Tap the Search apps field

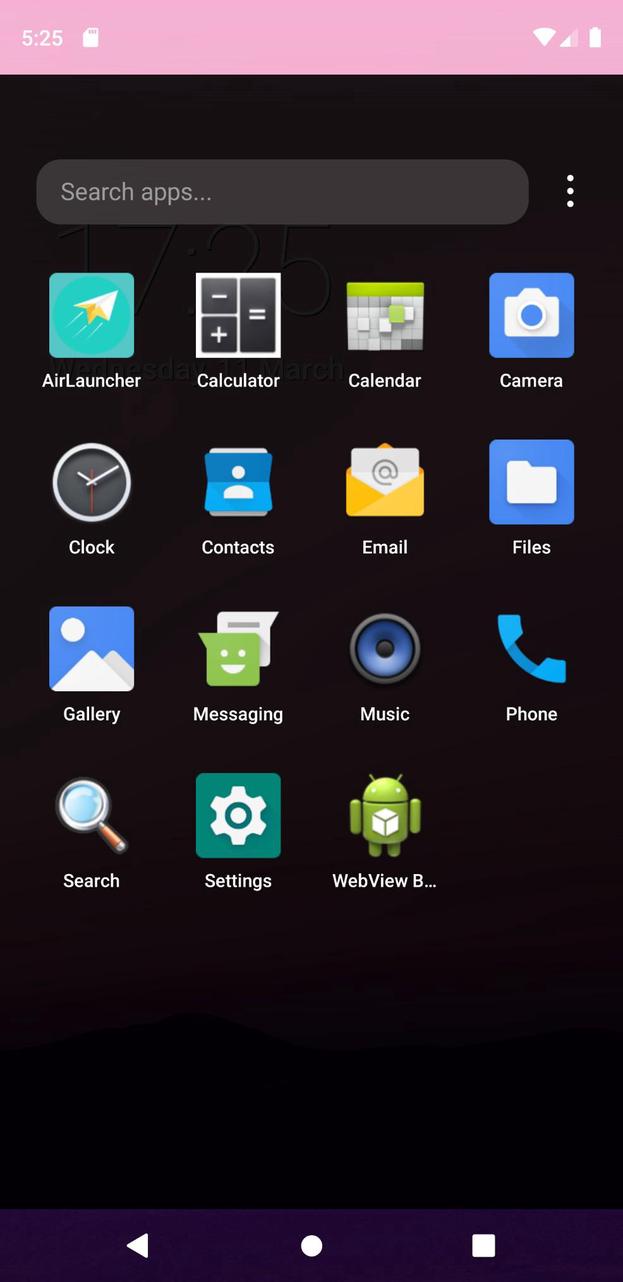click(282, 192)
